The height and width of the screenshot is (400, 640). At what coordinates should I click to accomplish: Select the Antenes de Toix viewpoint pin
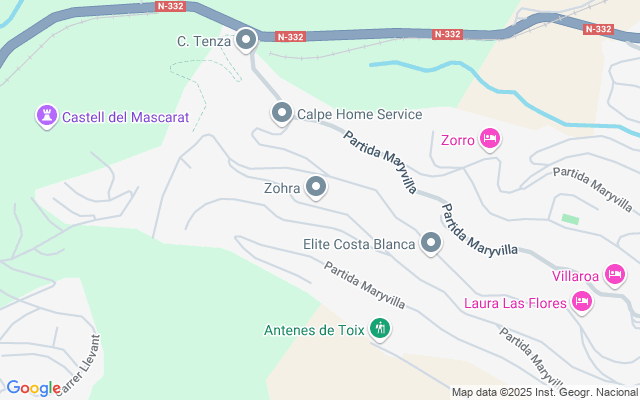[x=379, y=328]
